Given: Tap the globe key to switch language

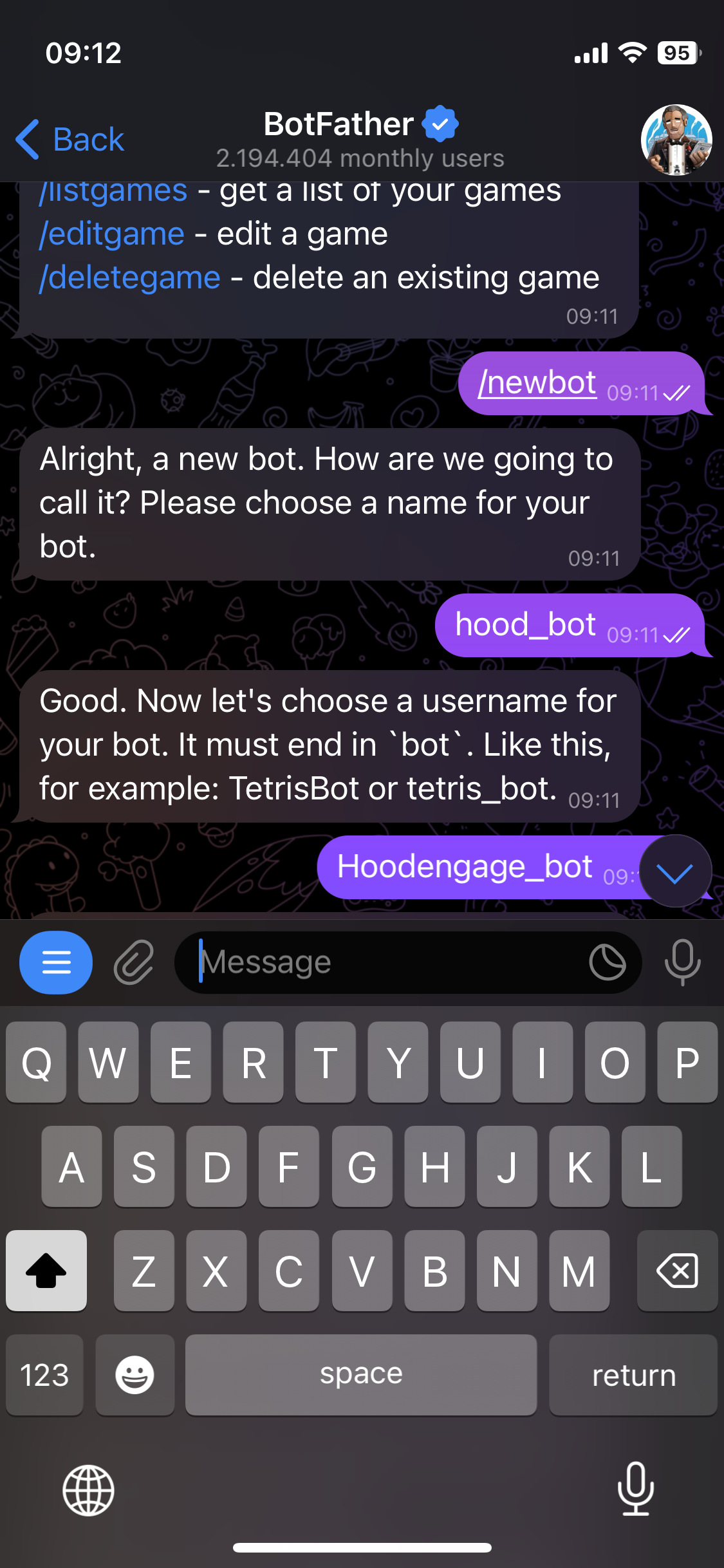Looking at the screenshot, I should pos(88,1490).
